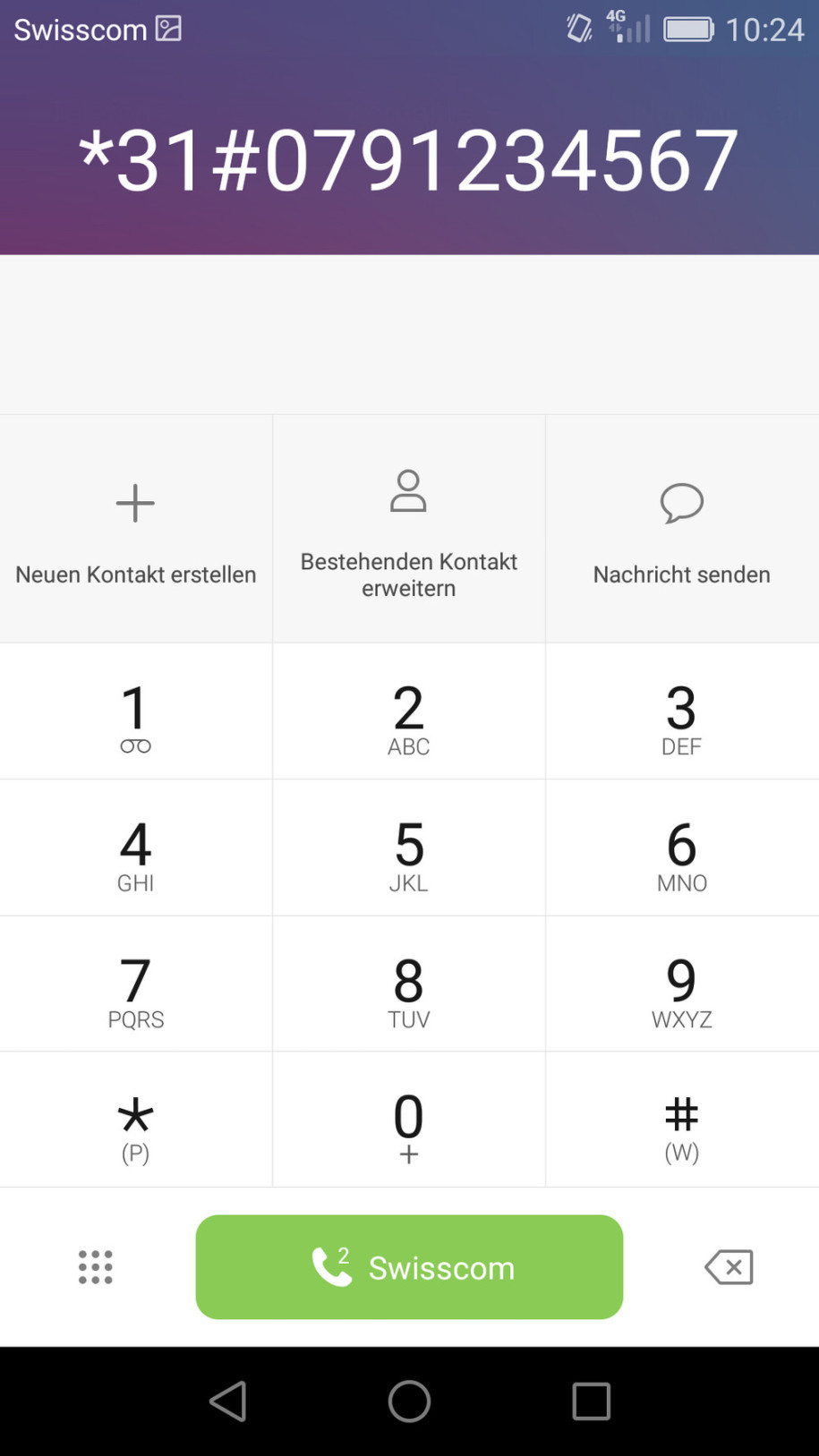Choose Nachricht senden

[x=682, y=529]
